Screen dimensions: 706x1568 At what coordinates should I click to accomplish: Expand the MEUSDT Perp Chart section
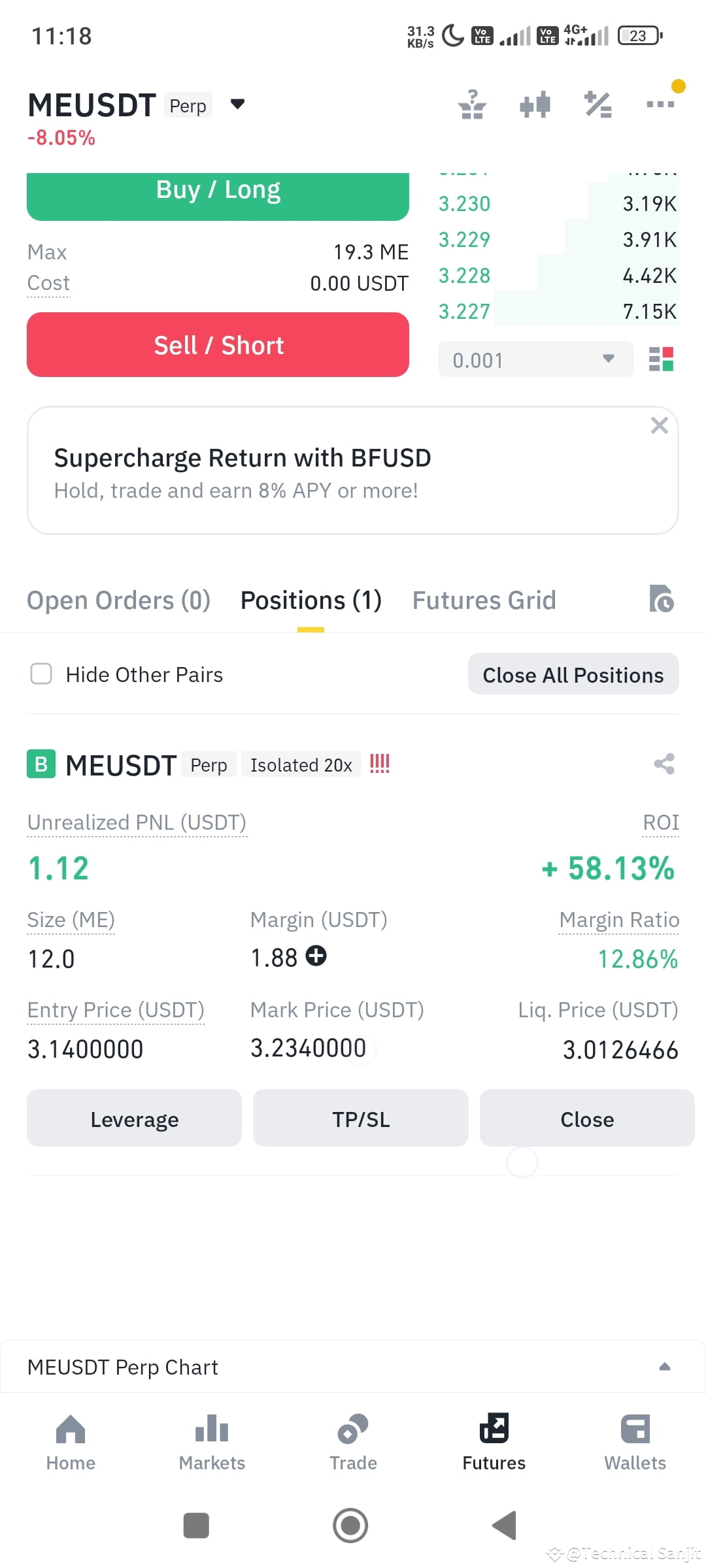[x=664, y=1365]
